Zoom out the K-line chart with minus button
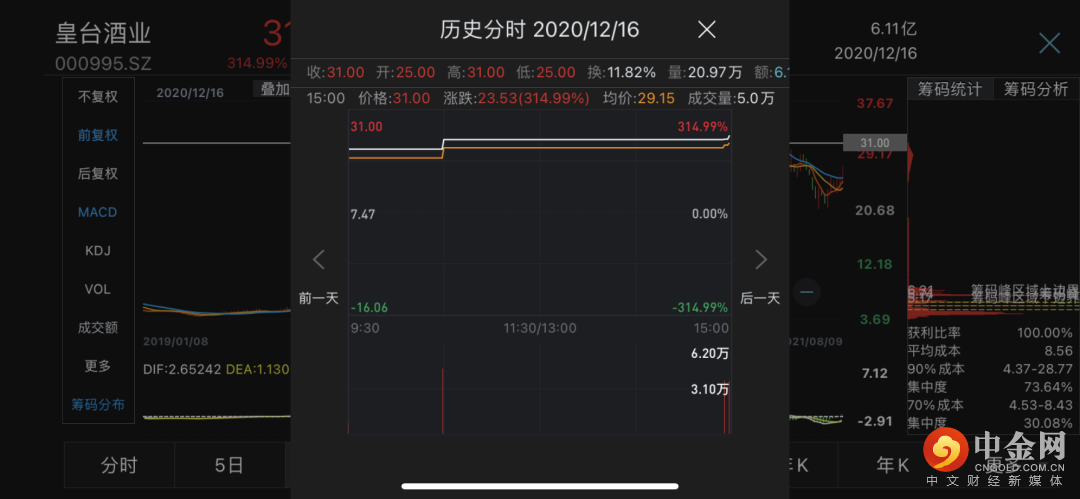The width and height of the screenshot is (1080, 499). pos(808,292)
